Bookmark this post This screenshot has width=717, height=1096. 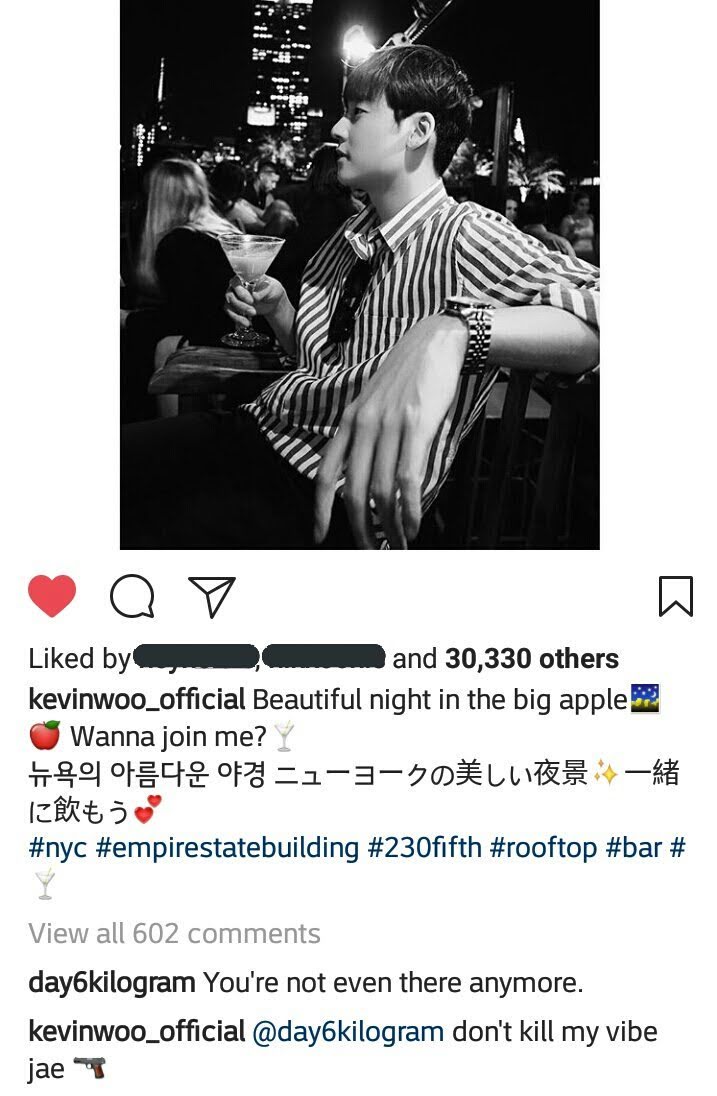[676, 596]
